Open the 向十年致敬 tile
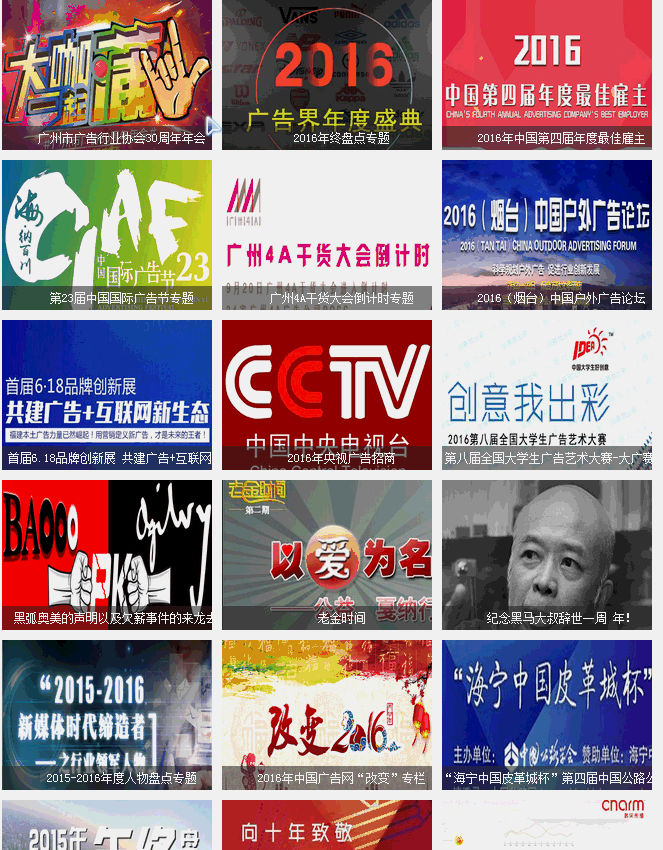The width and height of the screenshot is (663, 850). pyautogui.click(x=327, y=826)
